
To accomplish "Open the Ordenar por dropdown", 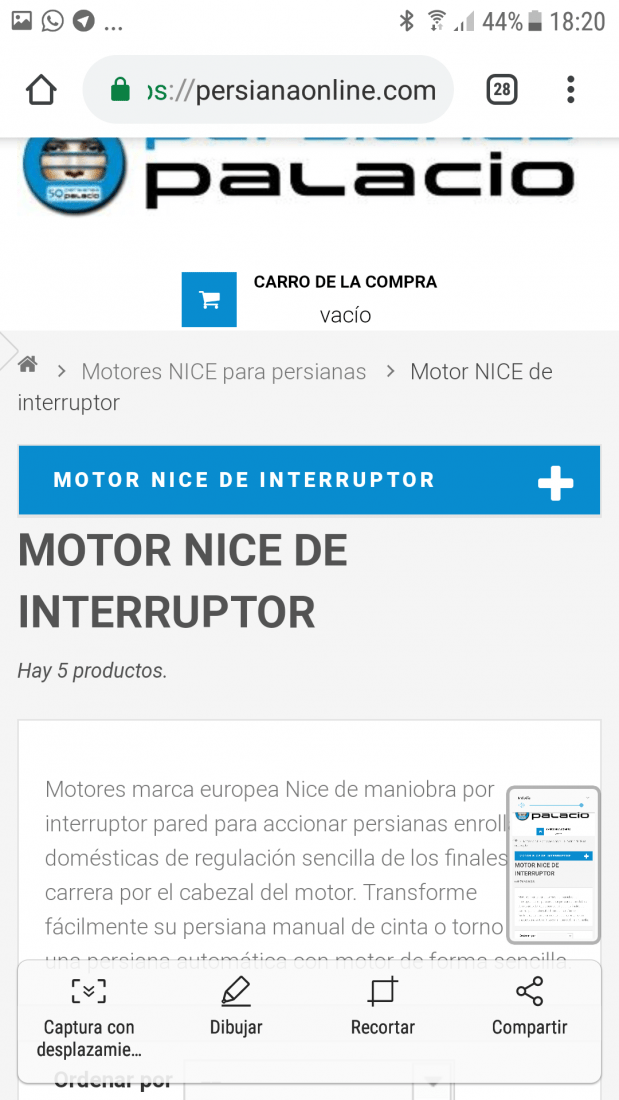I will (319, 1079).
